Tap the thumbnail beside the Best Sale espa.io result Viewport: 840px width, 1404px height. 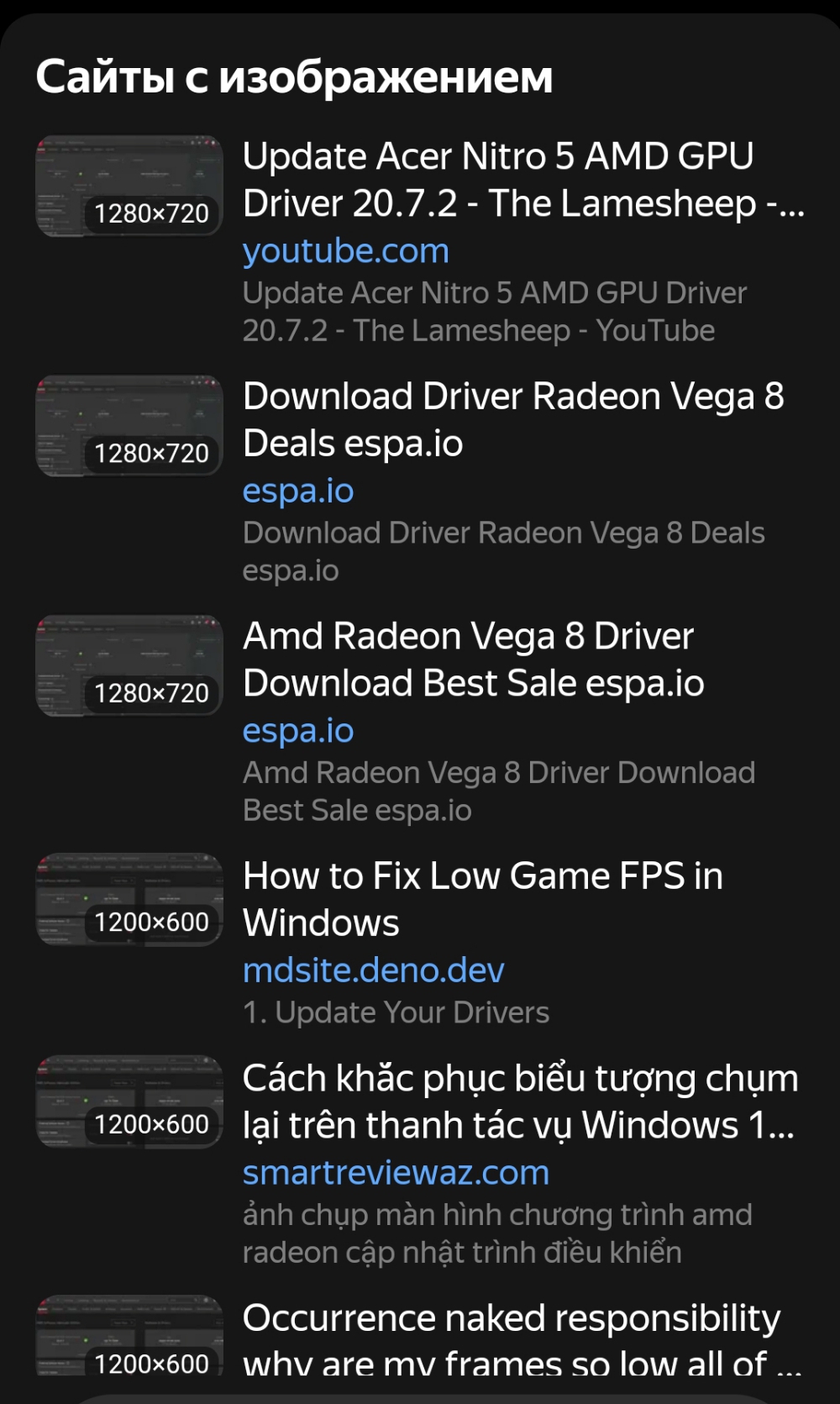pyautogui.click(x=129, y=665)
